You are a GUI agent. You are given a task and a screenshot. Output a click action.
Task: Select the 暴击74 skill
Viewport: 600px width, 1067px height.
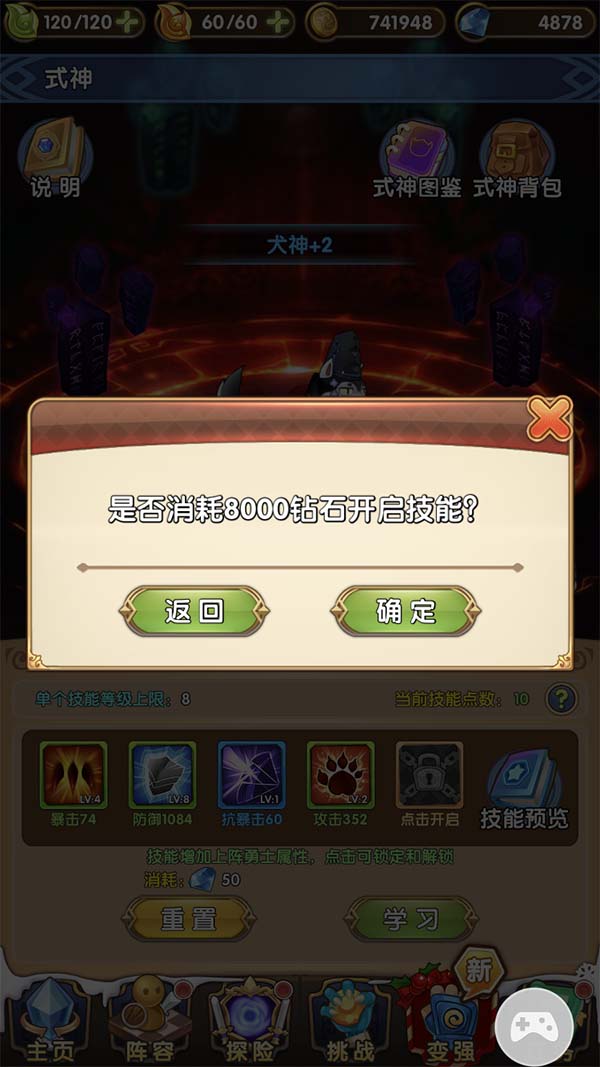[73, 785]
